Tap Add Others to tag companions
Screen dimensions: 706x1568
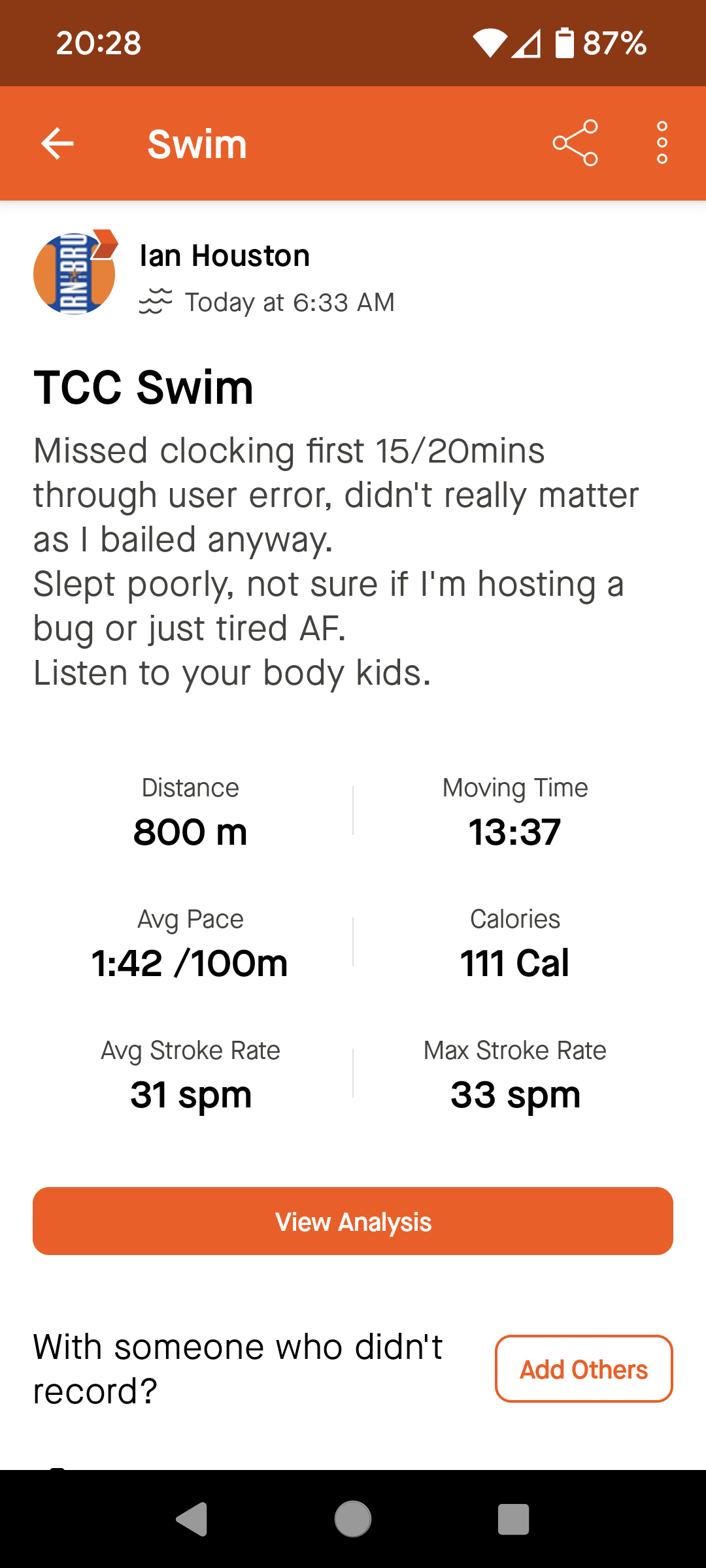pyautogui.click(x=584, y=1369)
